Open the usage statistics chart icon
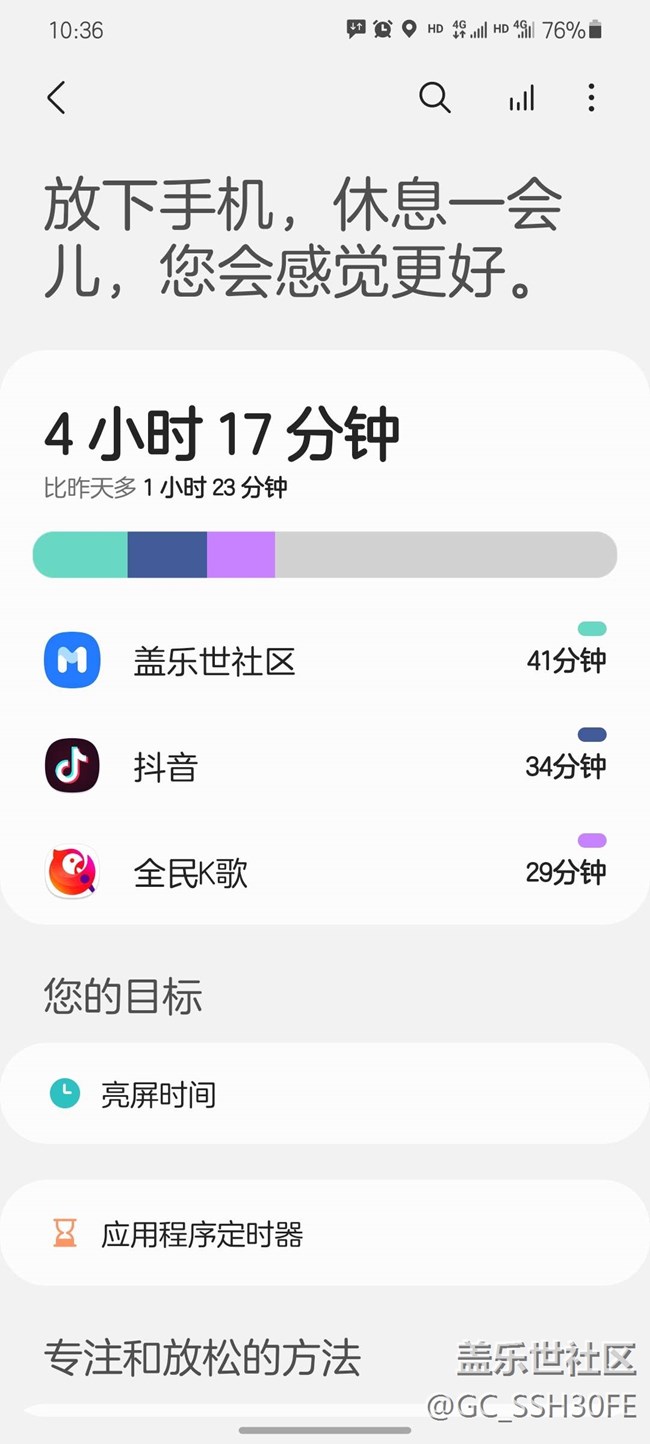This screenshot has height=1444, width=650. tap(521, 98)
